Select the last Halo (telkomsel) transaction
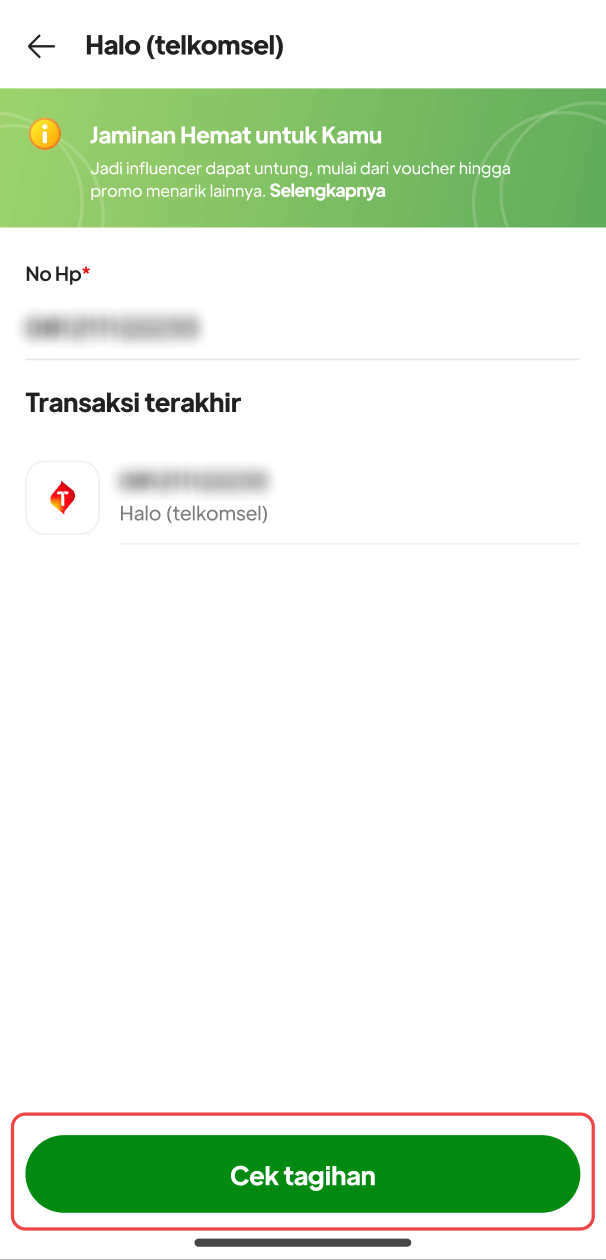The height and width of the screenshot is (1260, 606). coord(300,498)
